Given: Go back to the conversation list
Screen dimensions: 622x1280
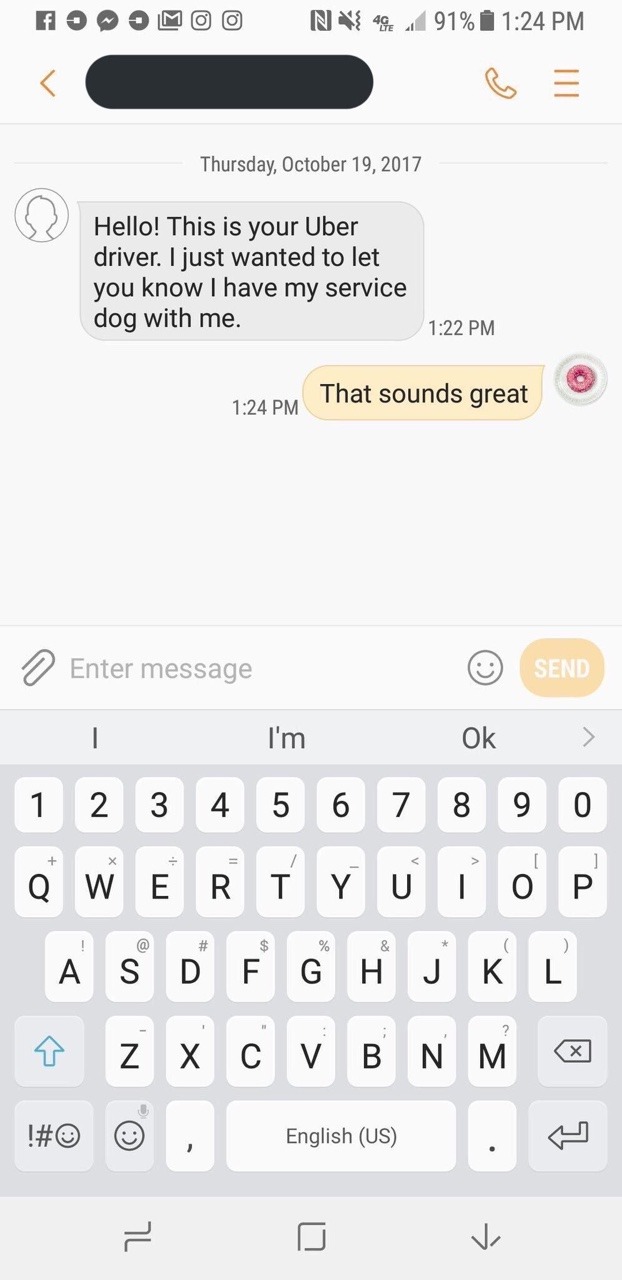Looking at the screenshot, I should tap(47, 83).
